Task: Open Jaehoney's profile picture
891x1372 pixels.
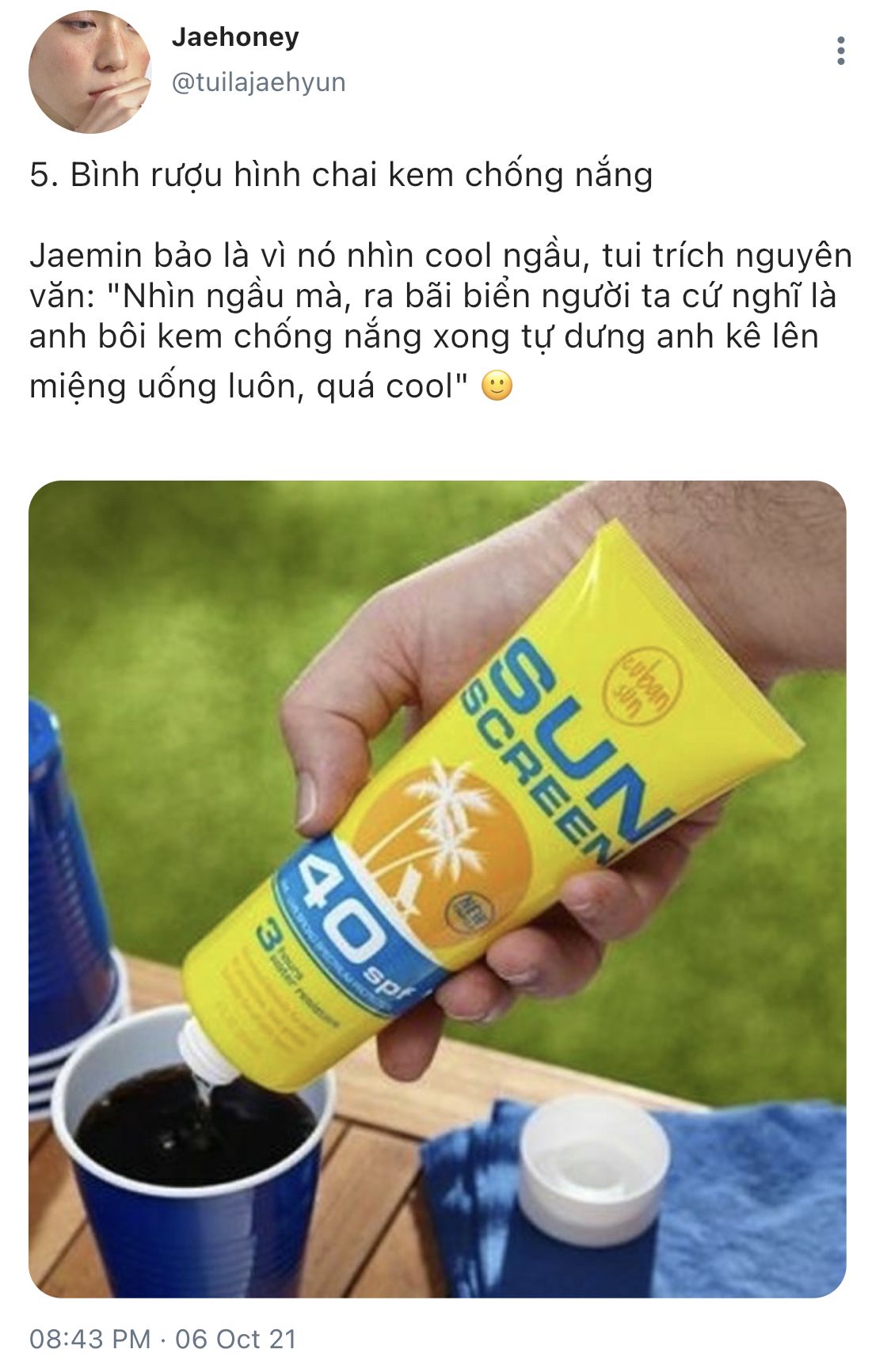Action: point(89,71)
